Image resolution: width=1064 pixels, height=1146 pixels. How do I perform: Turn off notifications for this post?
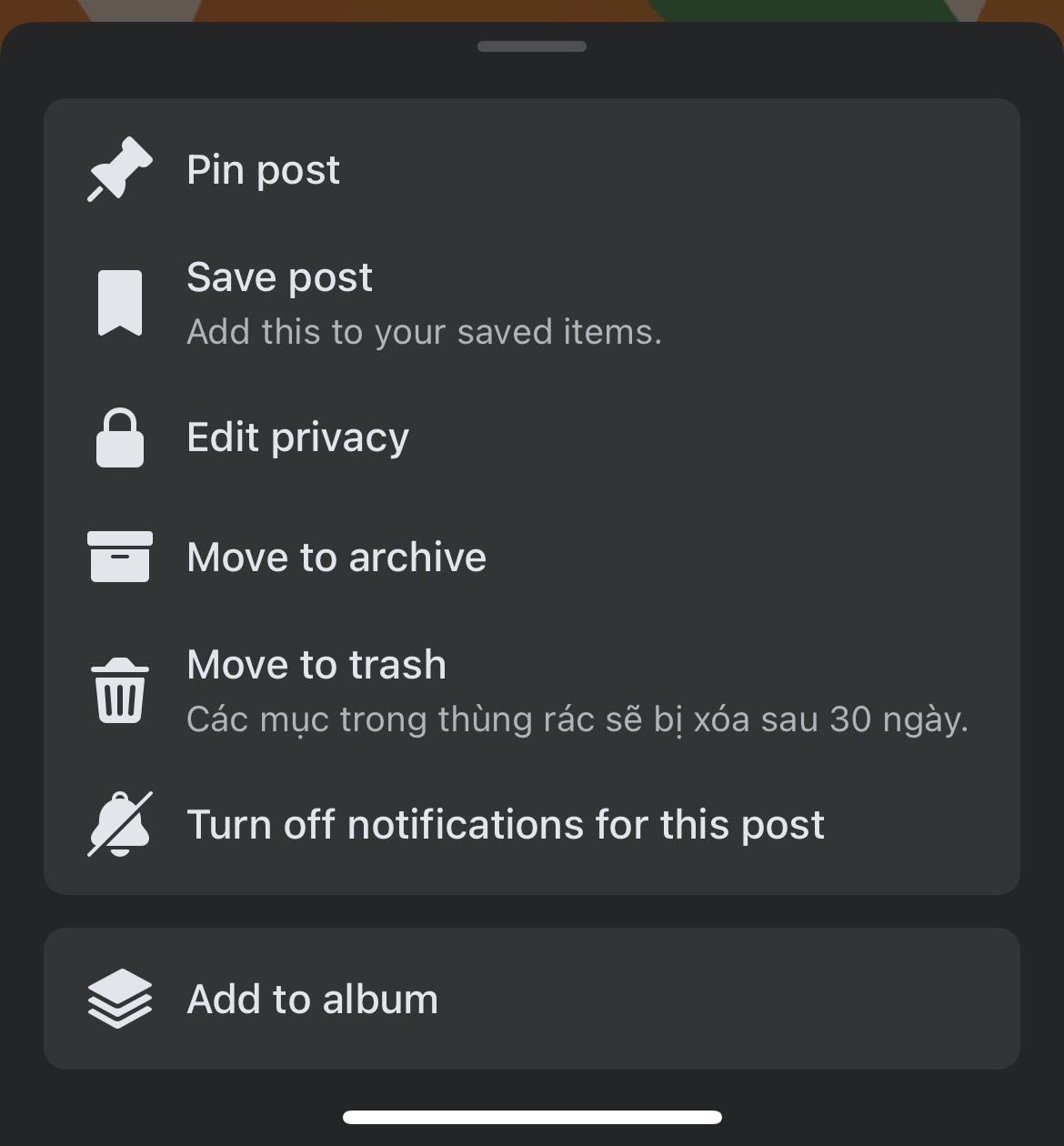(505, 825)
